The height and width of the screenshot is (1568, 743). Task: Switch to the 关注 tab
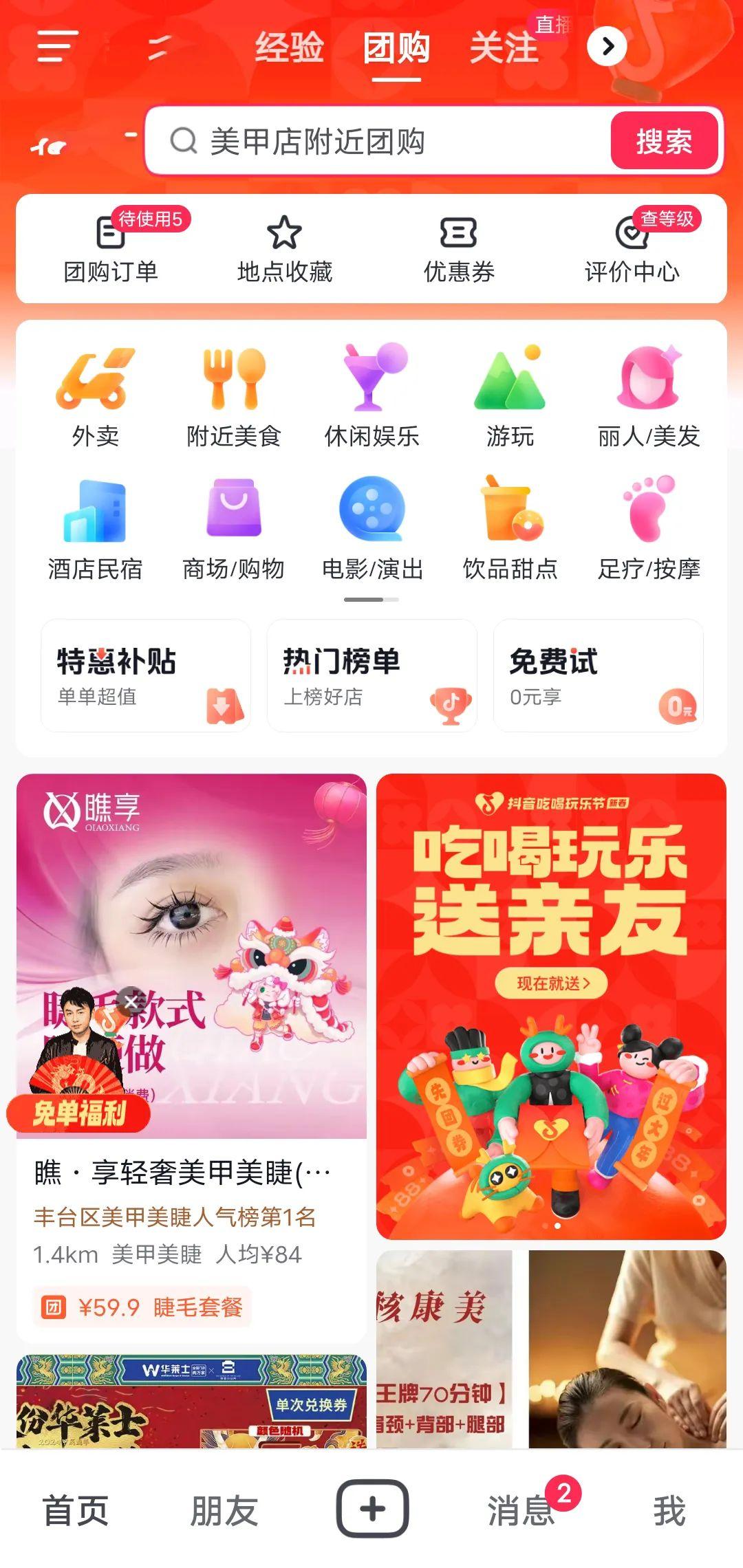click(504, 48)
